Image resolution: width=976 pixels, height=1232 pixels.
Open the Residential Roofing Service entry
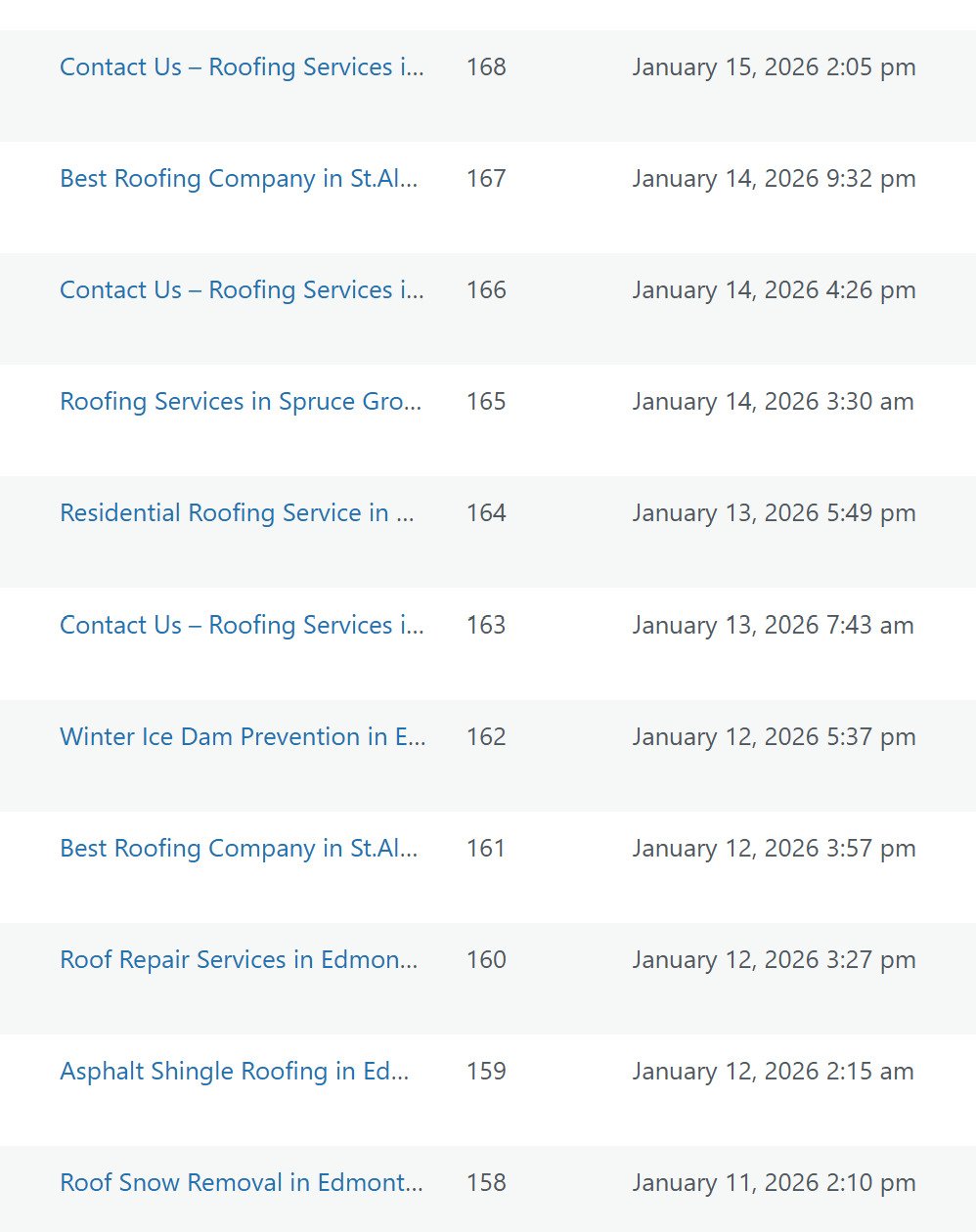[x=237, y=512]
